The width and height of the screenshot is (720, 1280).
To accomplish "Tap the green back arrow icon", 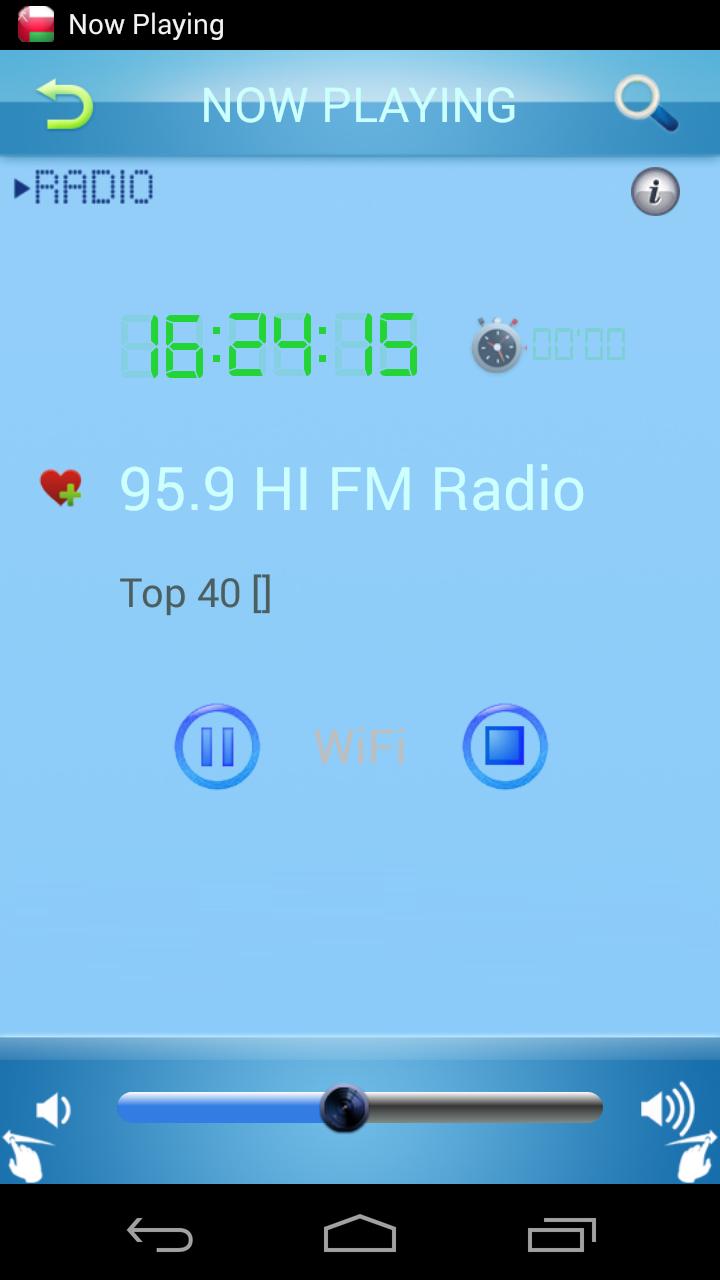I will pos(62,104).
